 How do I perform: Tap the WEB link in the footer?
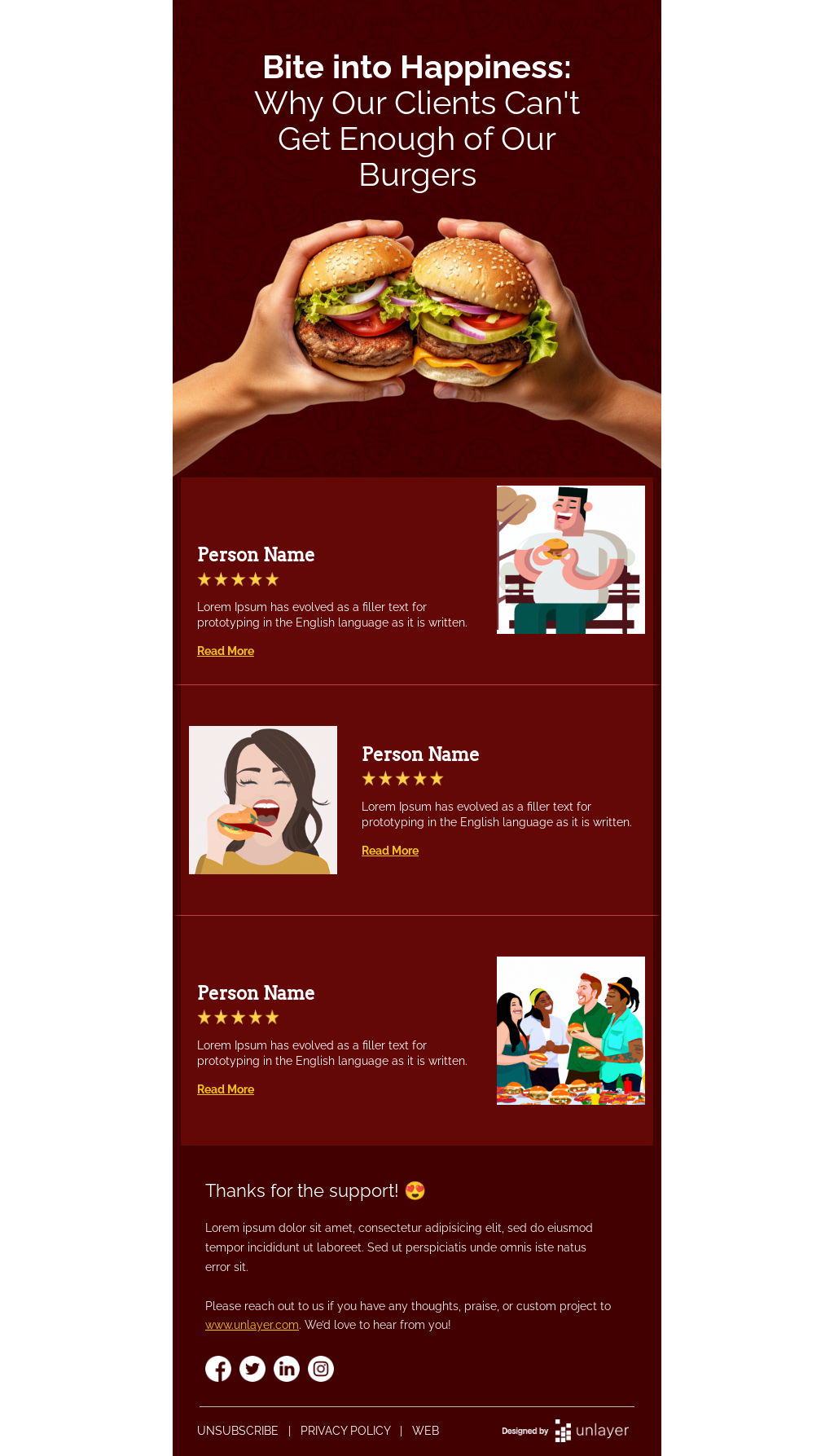click(425, 1431)
